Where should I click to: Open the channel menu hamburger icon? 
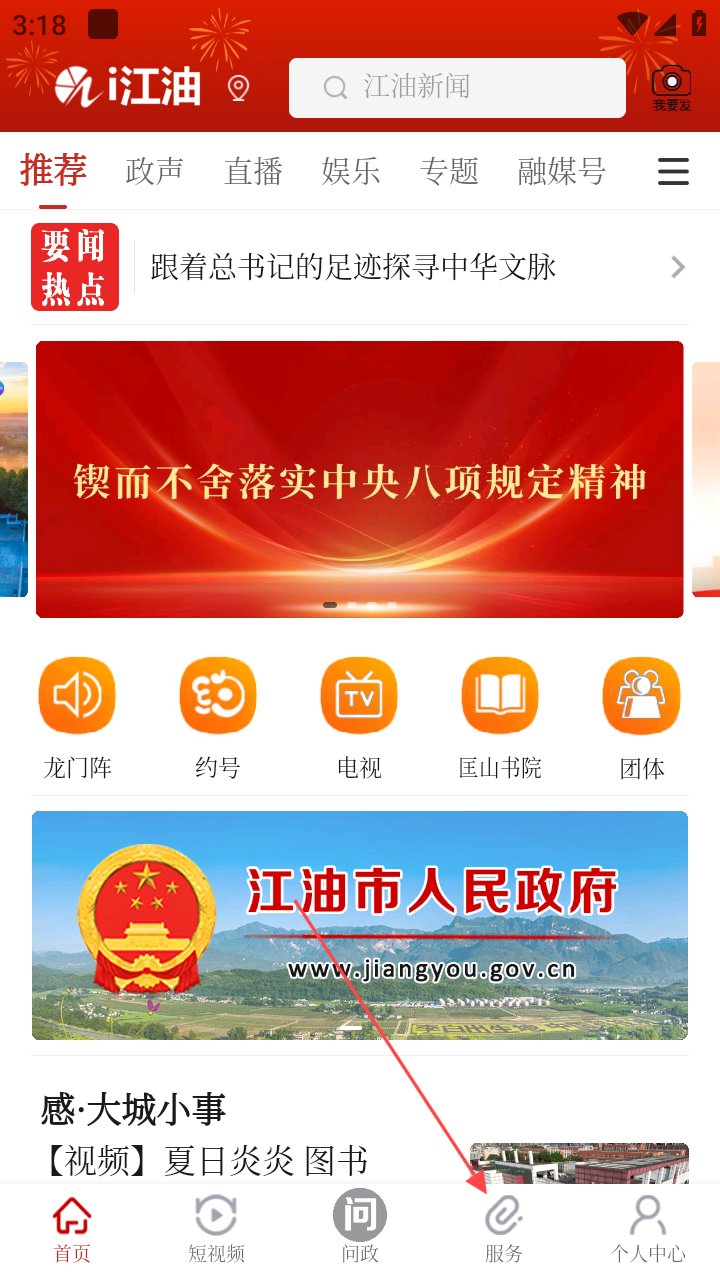(673, 172)
